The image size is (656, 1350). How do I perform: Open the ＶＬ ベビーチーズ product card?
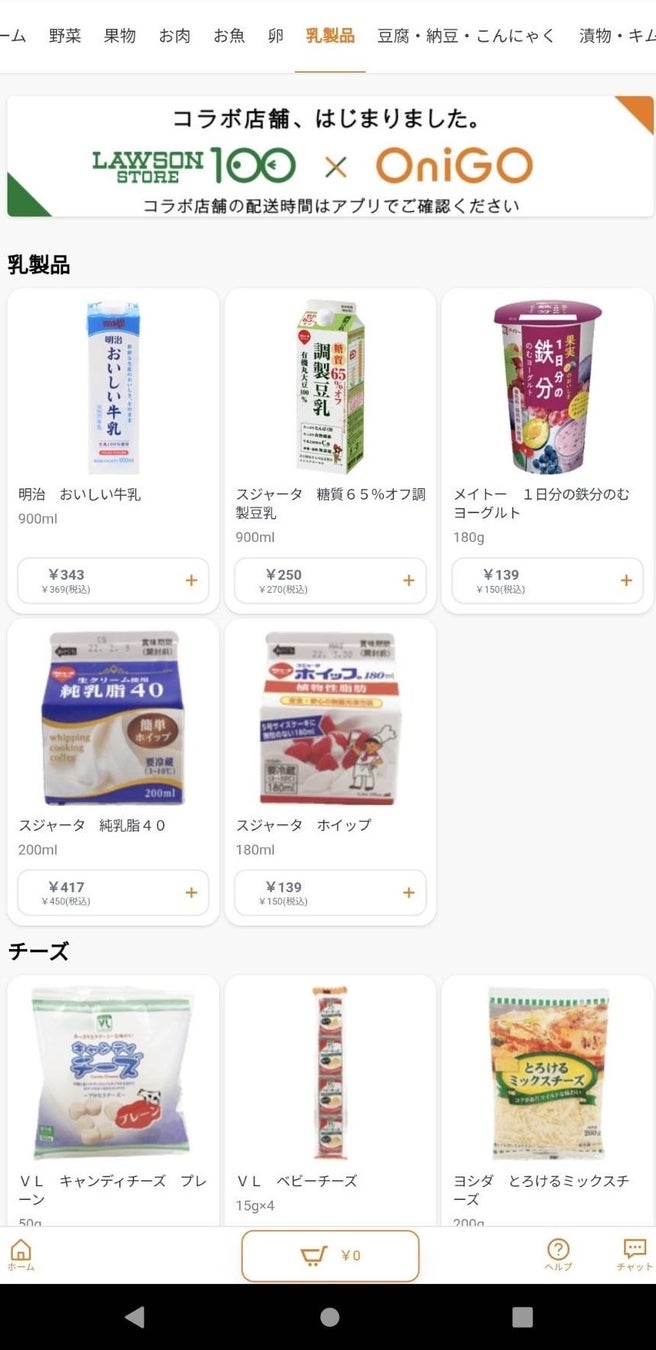click(x=330, y=1080)
